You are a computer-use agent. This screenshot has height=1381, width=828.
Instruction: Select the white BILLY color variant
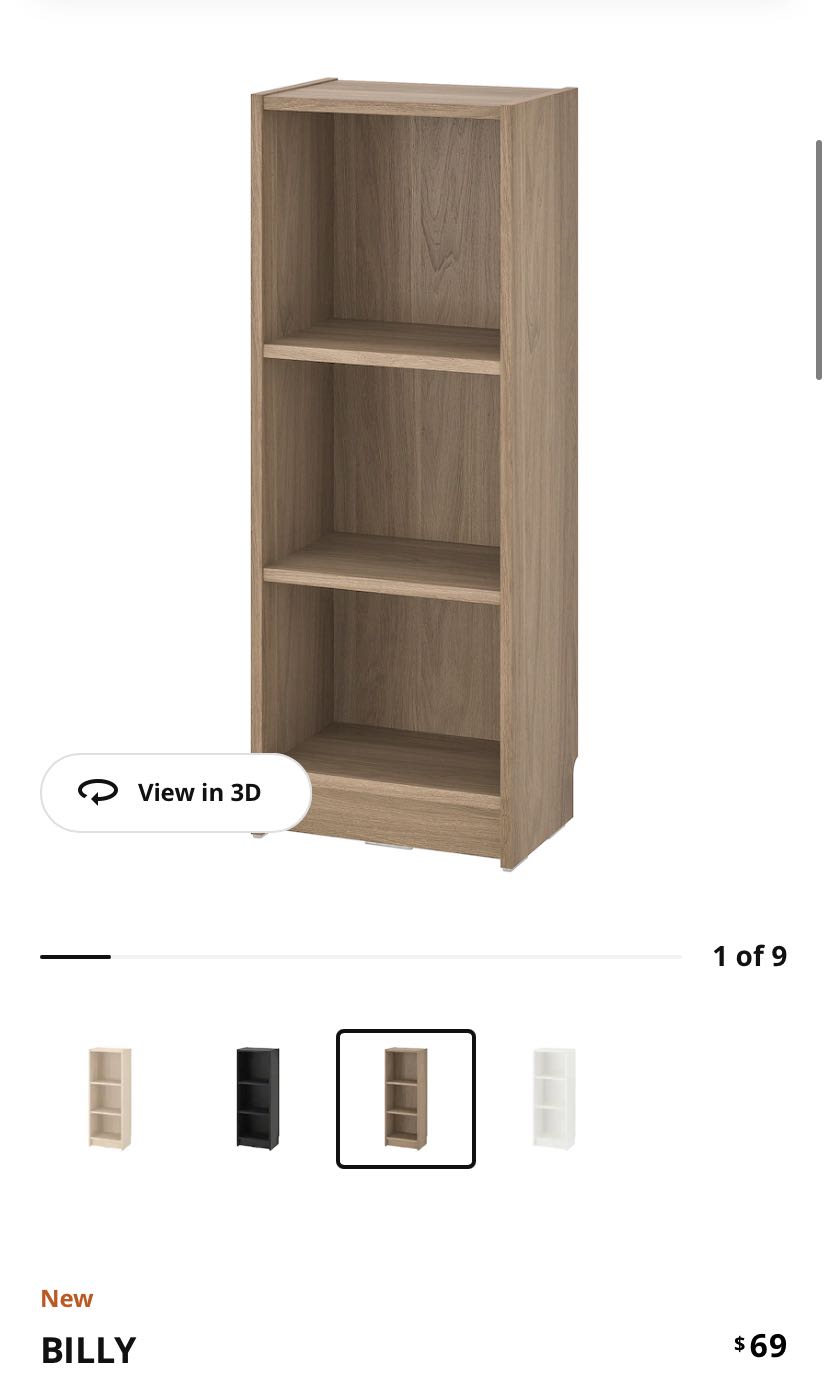pyautogui.click(x=555, y=1098)
